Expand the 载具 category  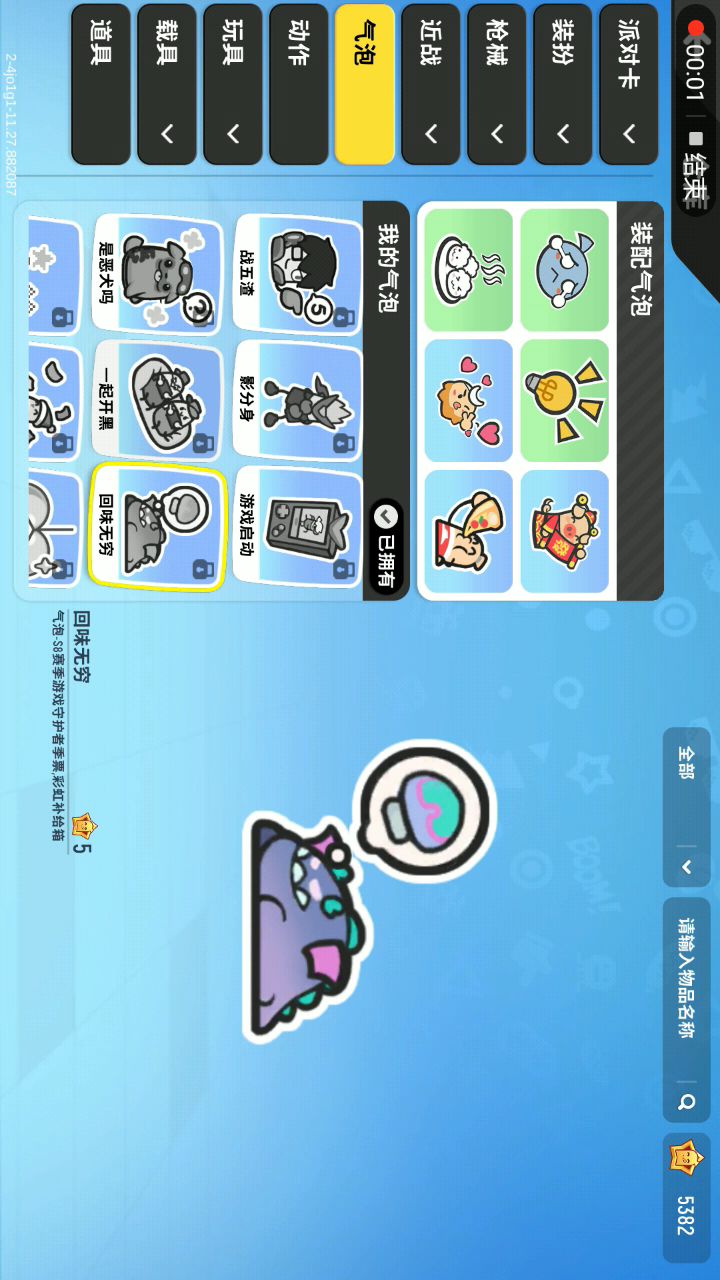(166, 84)
